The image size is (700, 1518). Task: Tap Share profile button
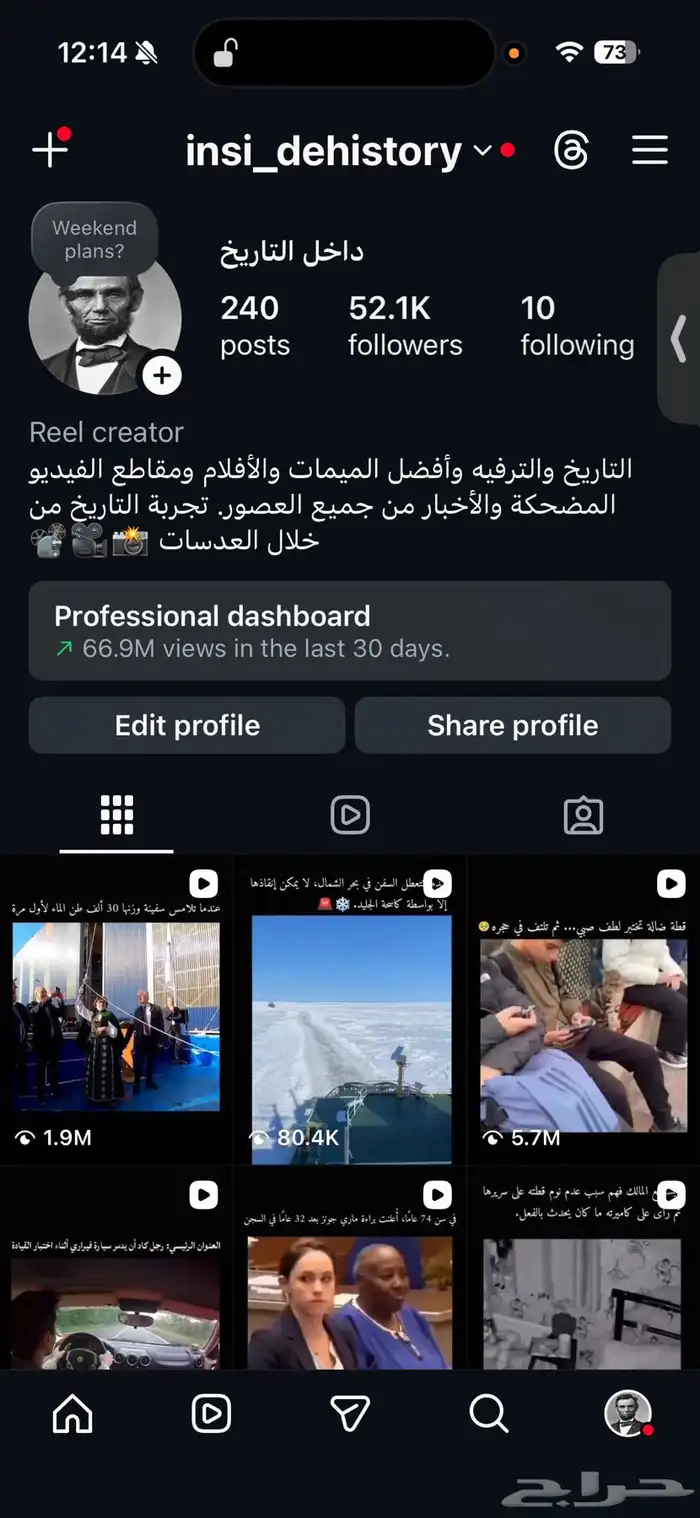tap(512, 725)
